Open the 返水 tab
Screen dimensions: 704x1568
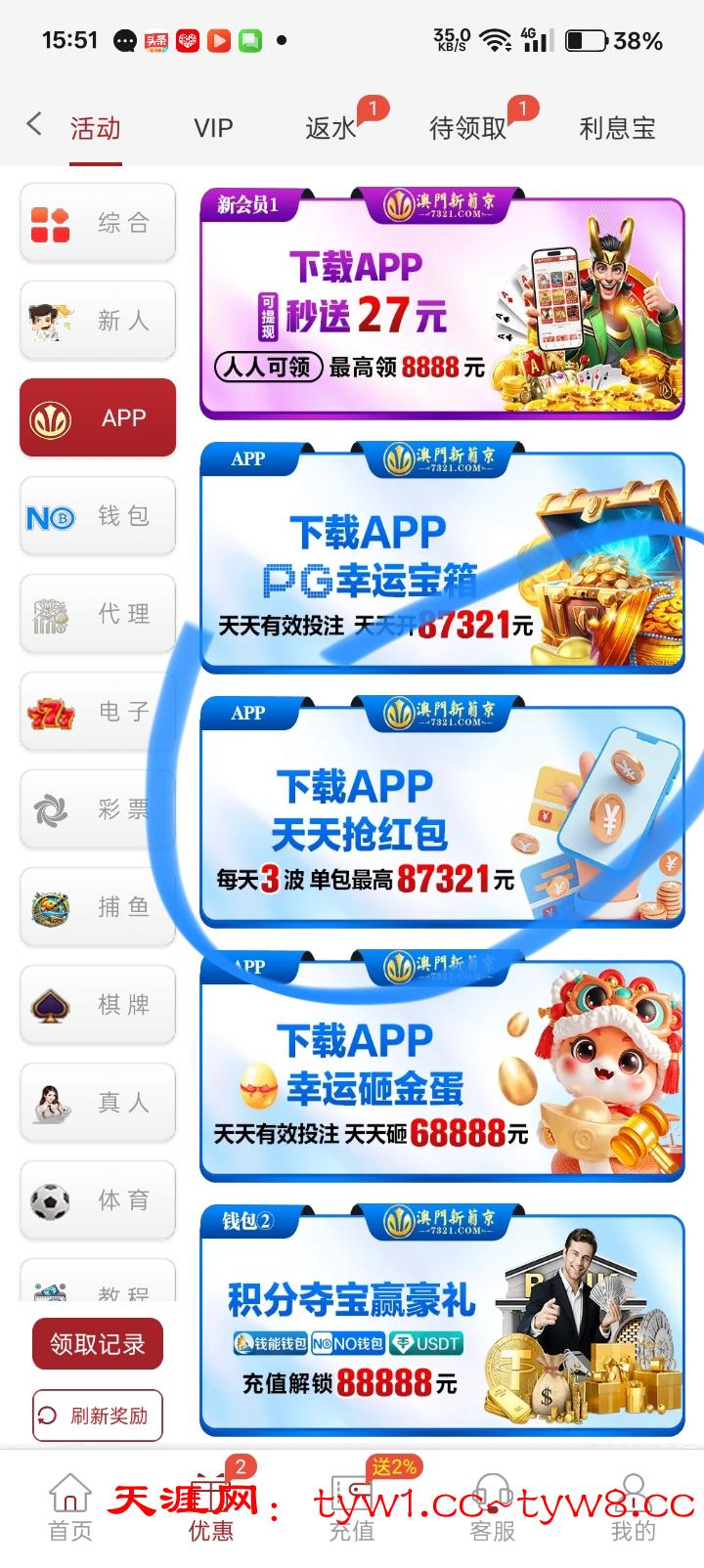(x=330, y=128)
